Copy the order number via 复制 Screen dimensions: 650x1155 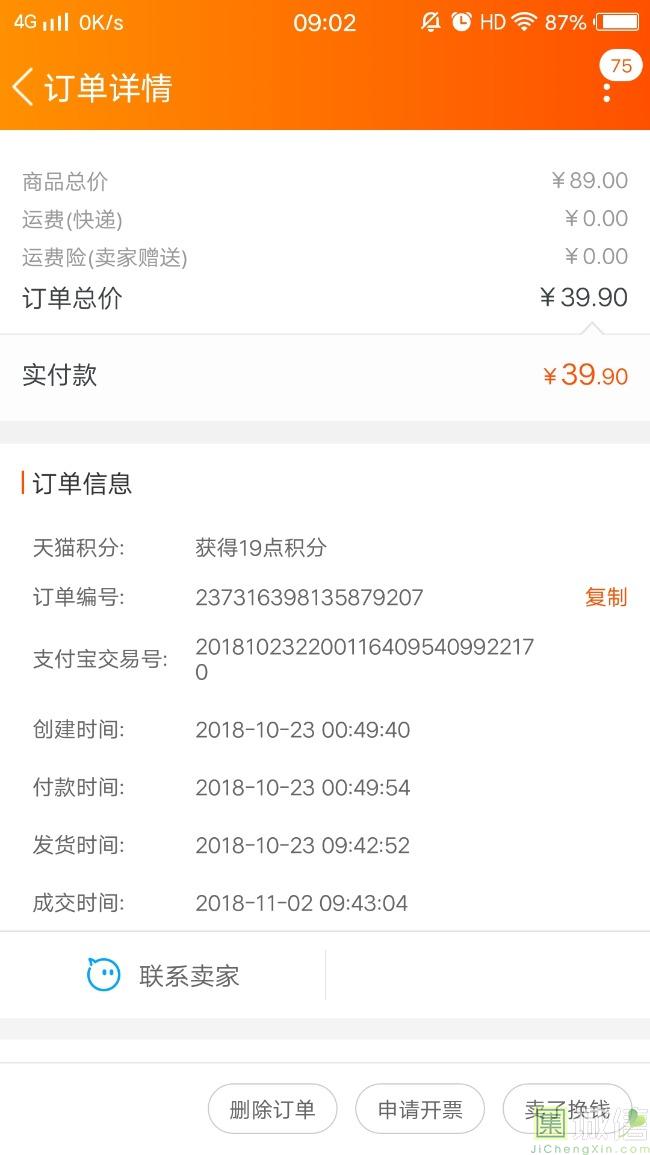click(x=605, y=597)
